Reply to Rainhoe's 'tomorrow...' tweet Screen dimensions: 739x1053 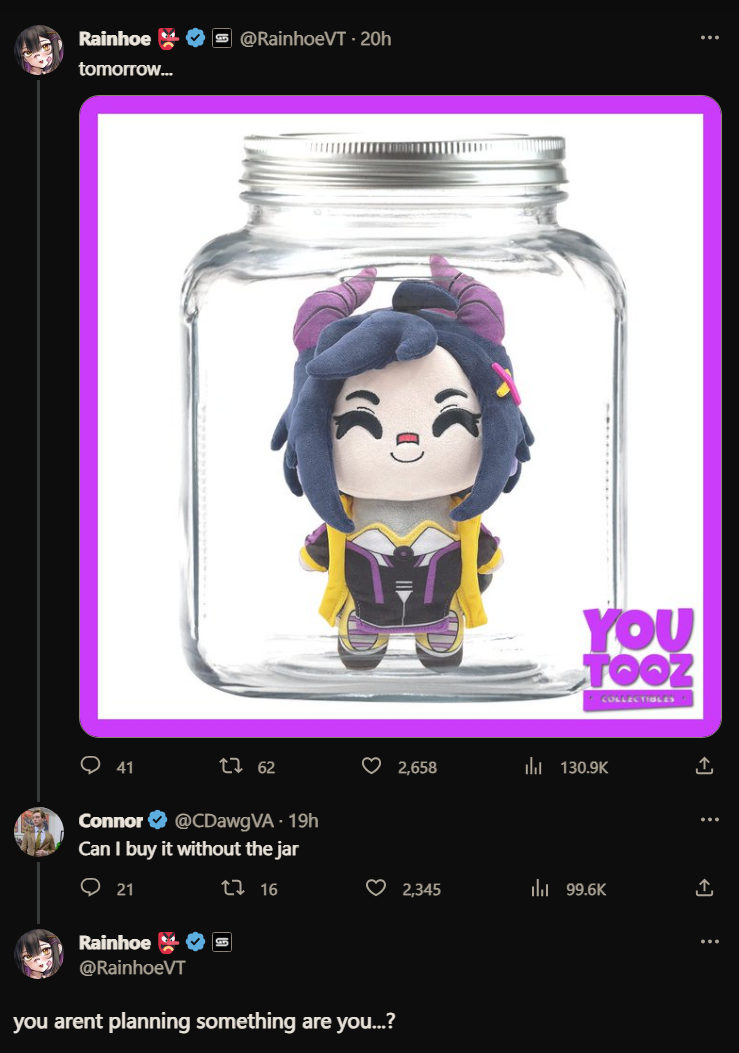coord(91,767)
